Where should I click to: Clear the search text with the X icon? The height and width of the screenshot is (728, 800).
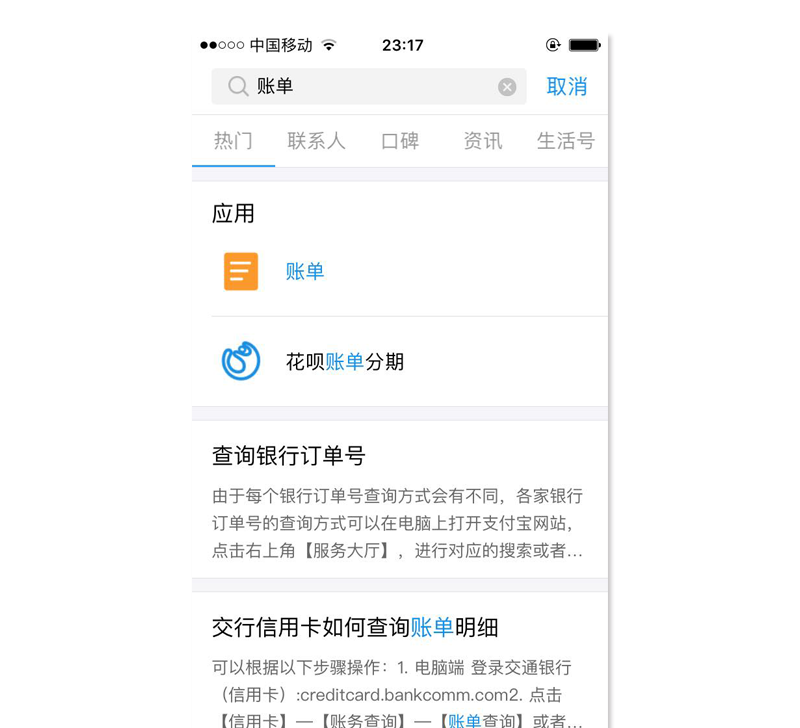(x=507, y=87)
